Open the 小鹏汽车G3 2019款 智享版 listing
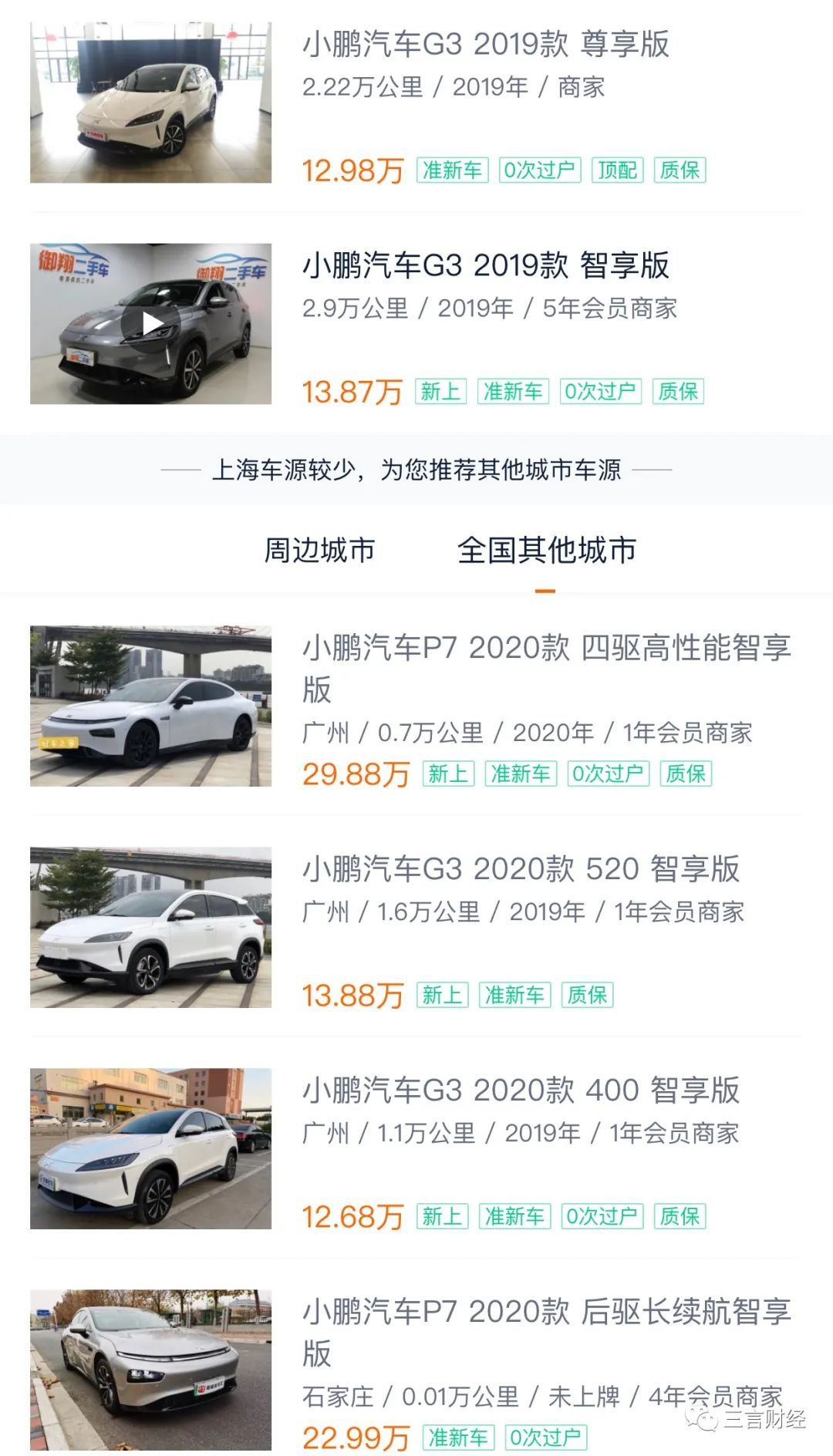 (x=485, y=266)
